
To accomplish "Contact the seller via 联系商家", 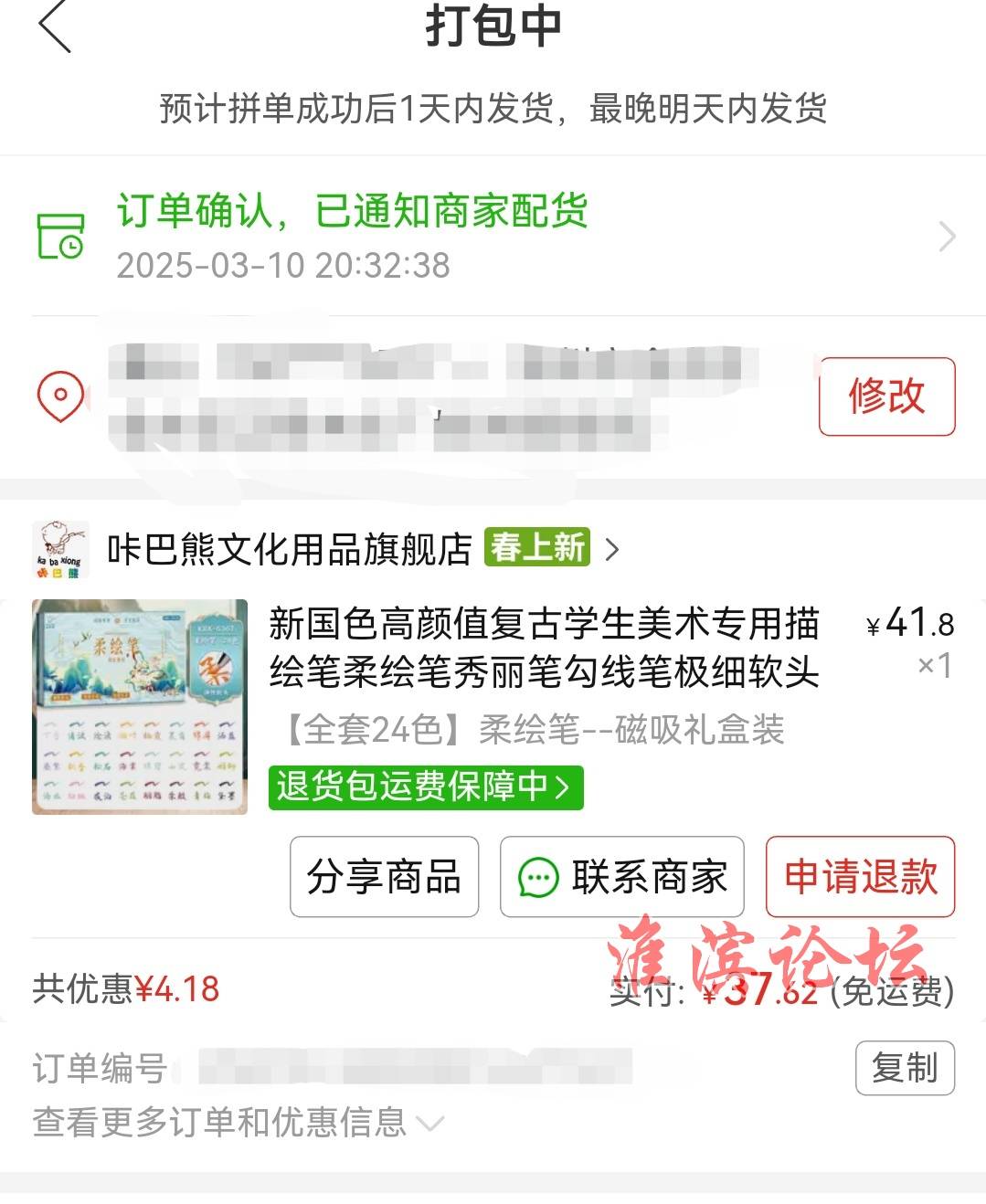I will coord(621,877).
